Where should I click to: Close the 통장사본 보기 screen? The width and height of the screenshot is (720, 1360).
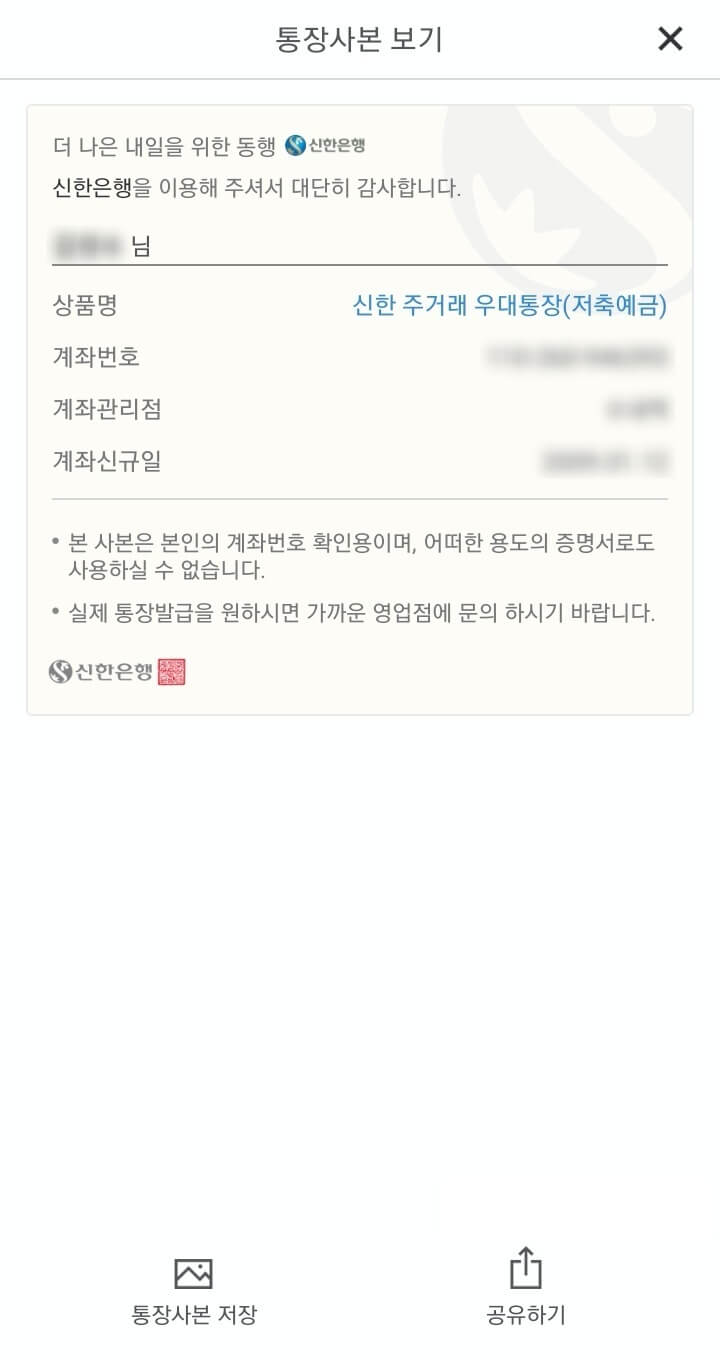click(669, 39)
